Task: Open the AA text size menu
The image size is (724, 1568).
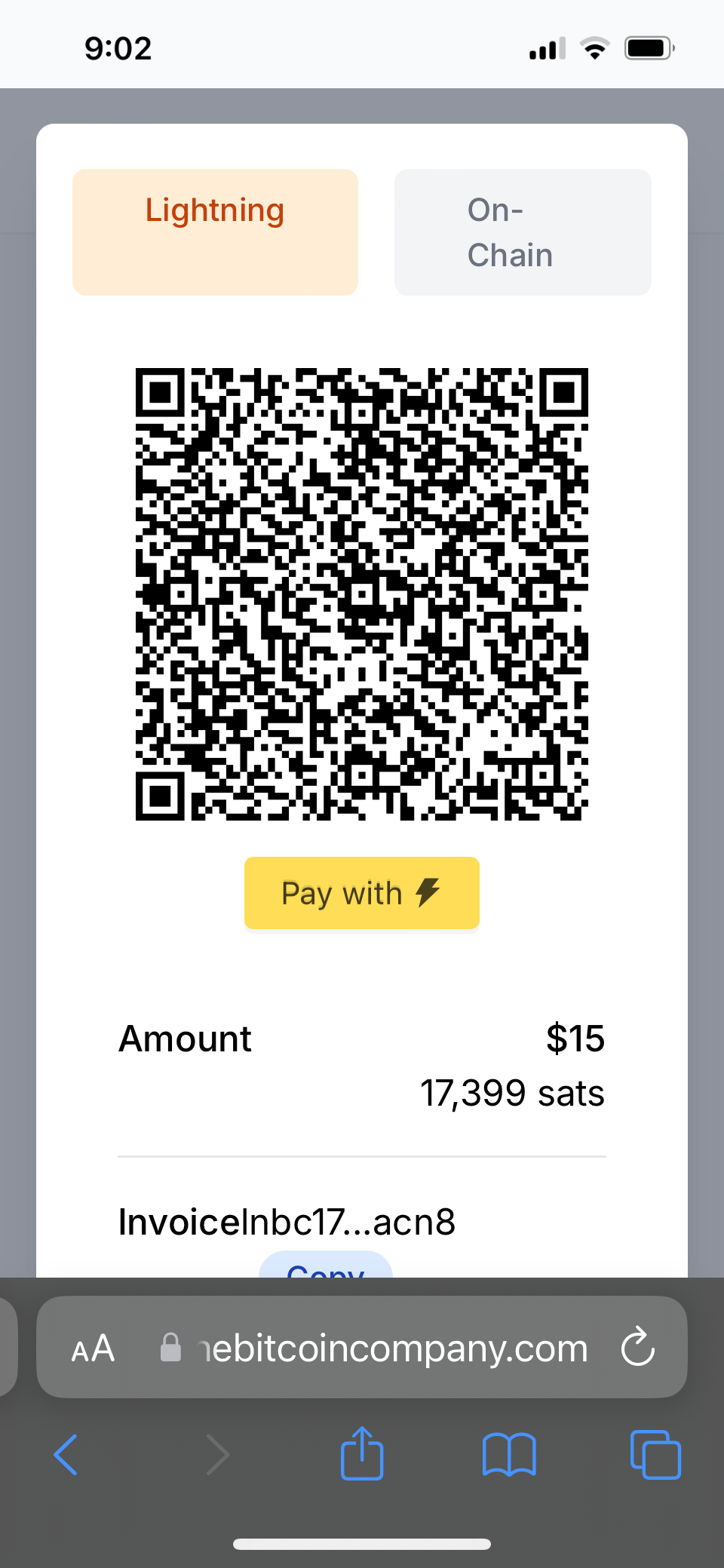Action: tap(93, 1348)
